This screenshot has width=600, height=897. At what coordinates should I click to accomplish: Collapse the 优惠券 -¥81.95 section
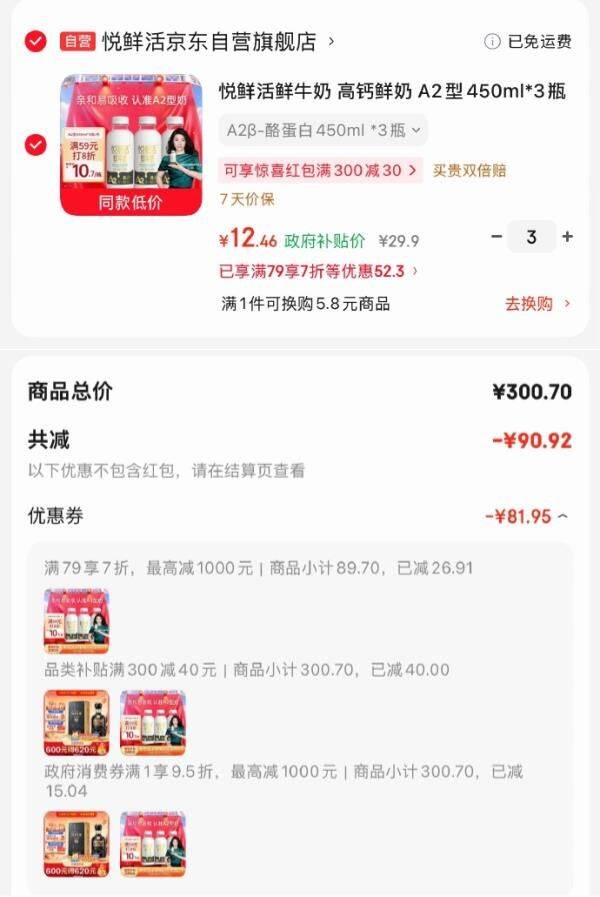coord(527,517)
